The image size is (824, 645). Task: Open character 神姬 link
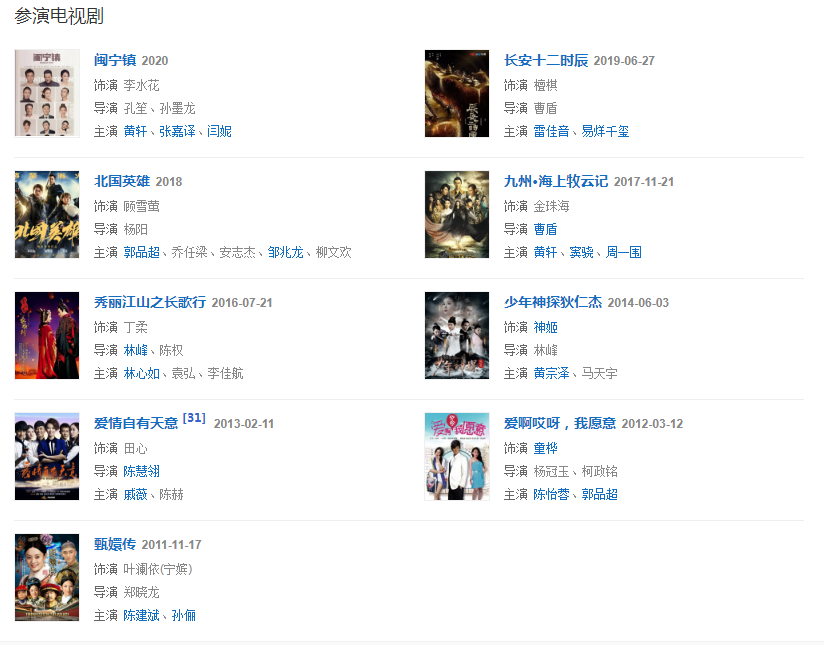pos(545,327)
